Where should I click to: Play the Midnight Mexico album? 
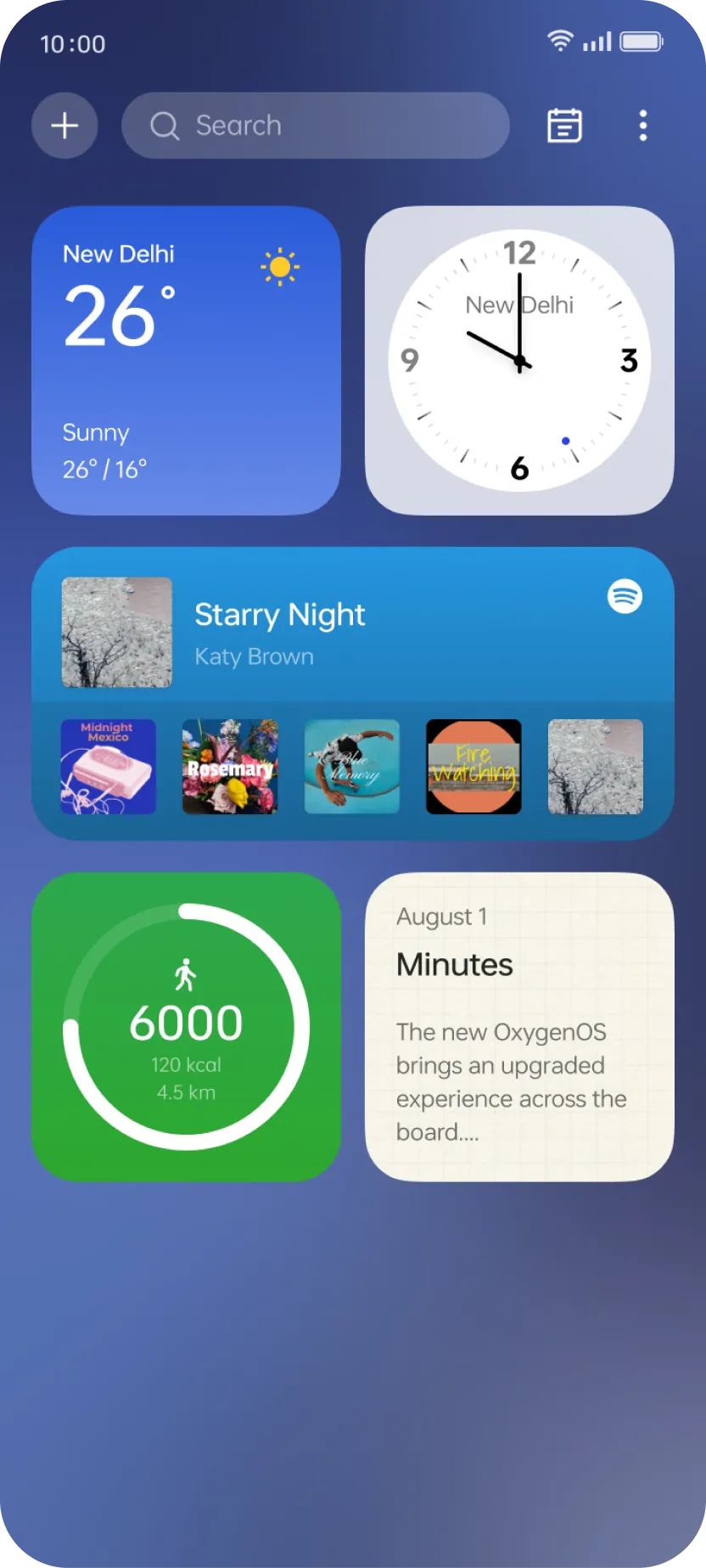pyautogui.click(x=109, y=767)
